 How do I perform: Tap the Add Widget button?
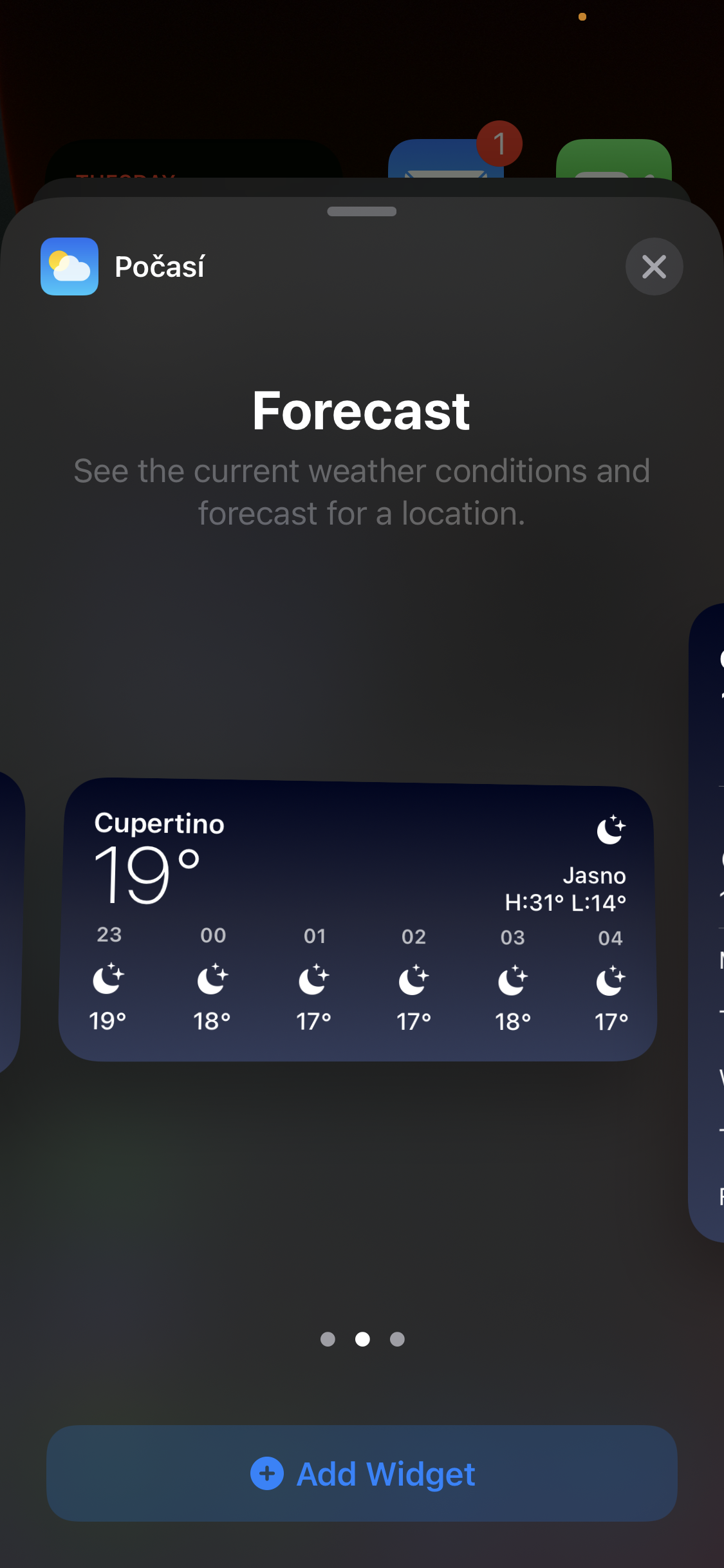coord(362,1473)
